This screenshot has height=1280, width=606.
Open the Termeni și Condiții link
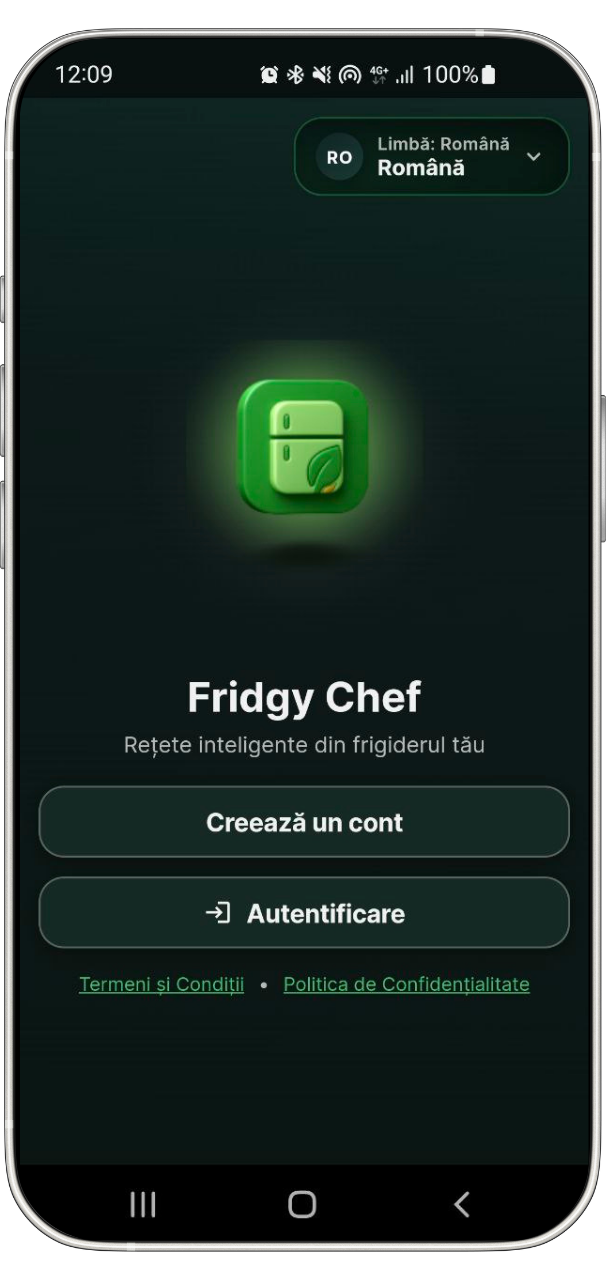pos(161,984)
